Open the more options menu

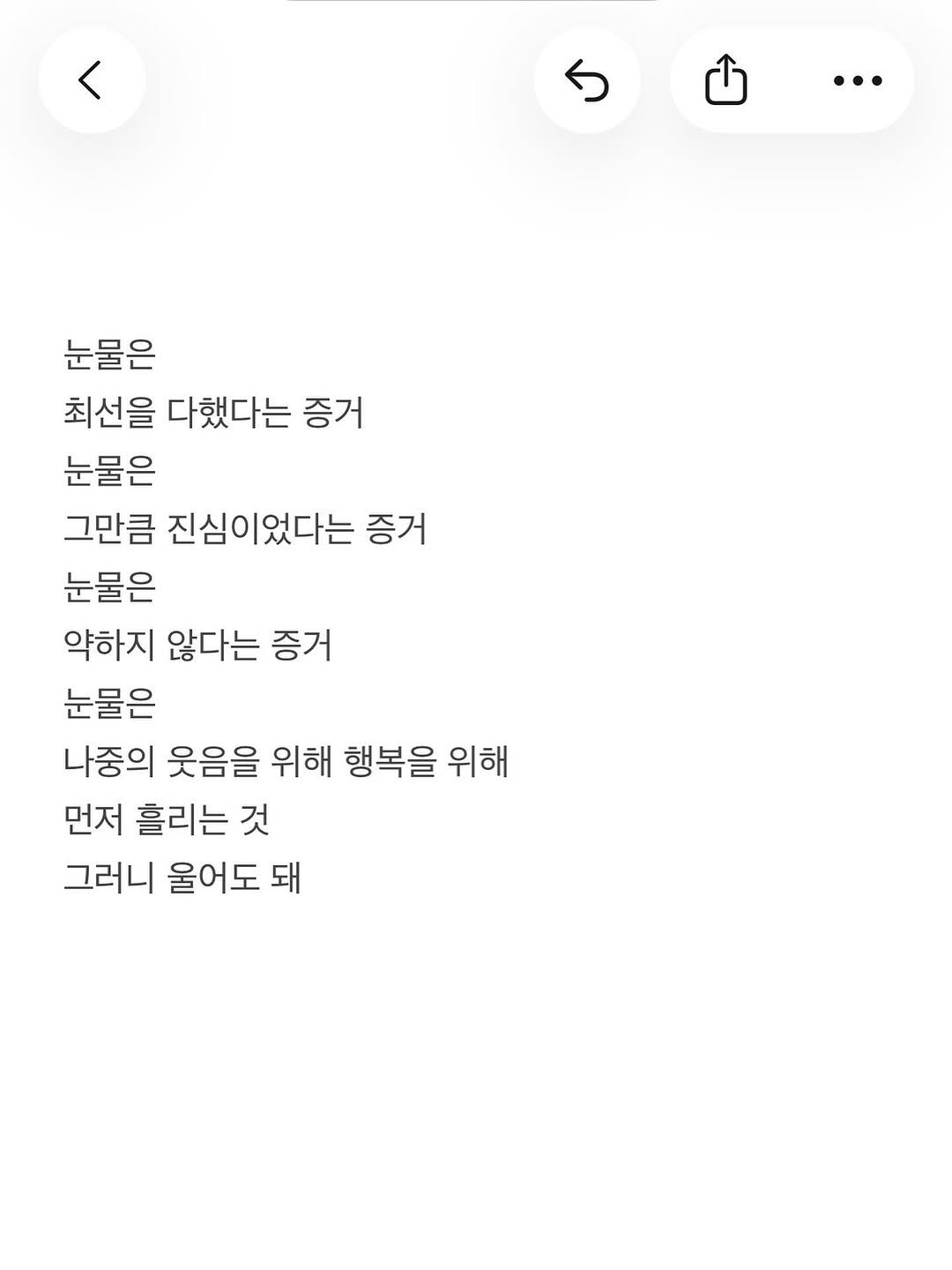tap(858, 80)
